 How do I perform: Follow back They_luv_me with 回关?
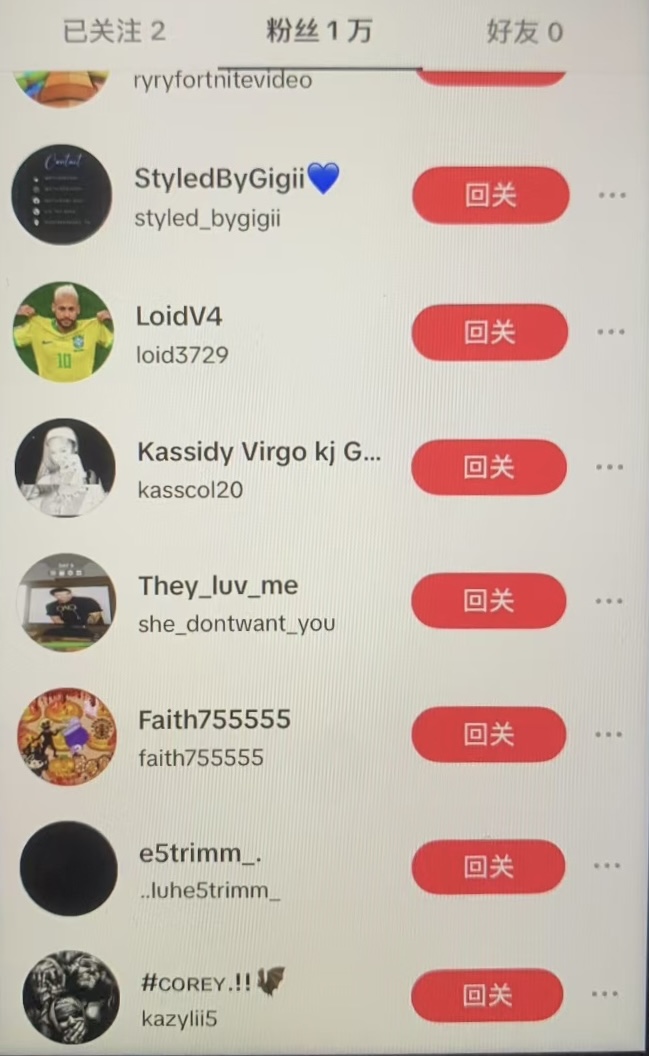tap(488, 601)
